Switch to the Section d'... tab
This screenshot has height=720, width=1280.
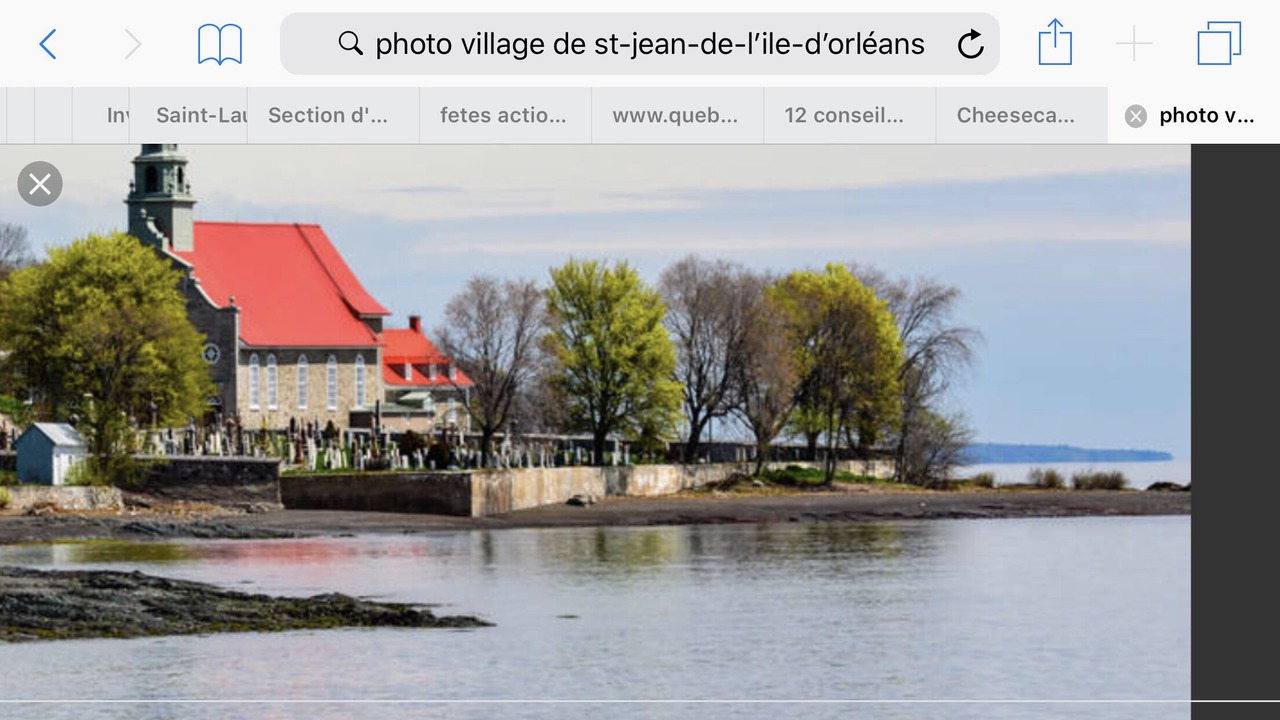point(328,115)
